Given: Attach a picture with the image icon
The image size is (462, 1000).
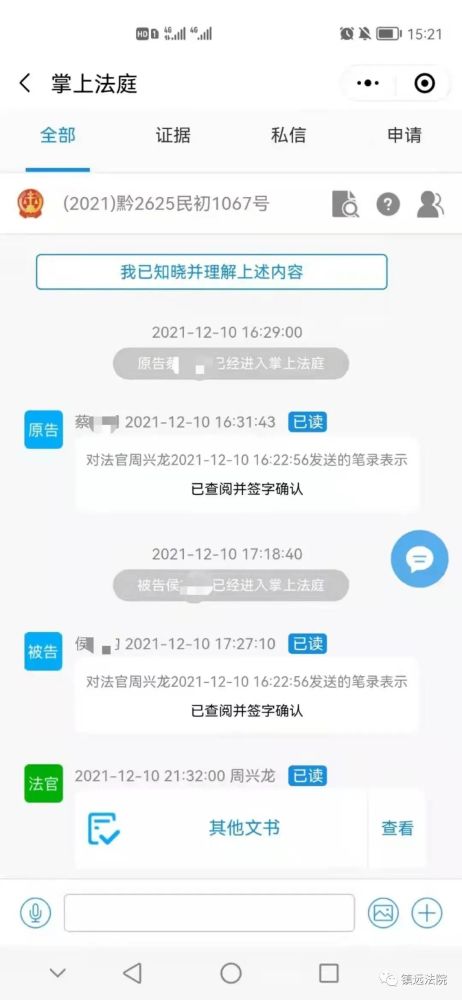Looking at the screenshot, I should tap(383, 913).
